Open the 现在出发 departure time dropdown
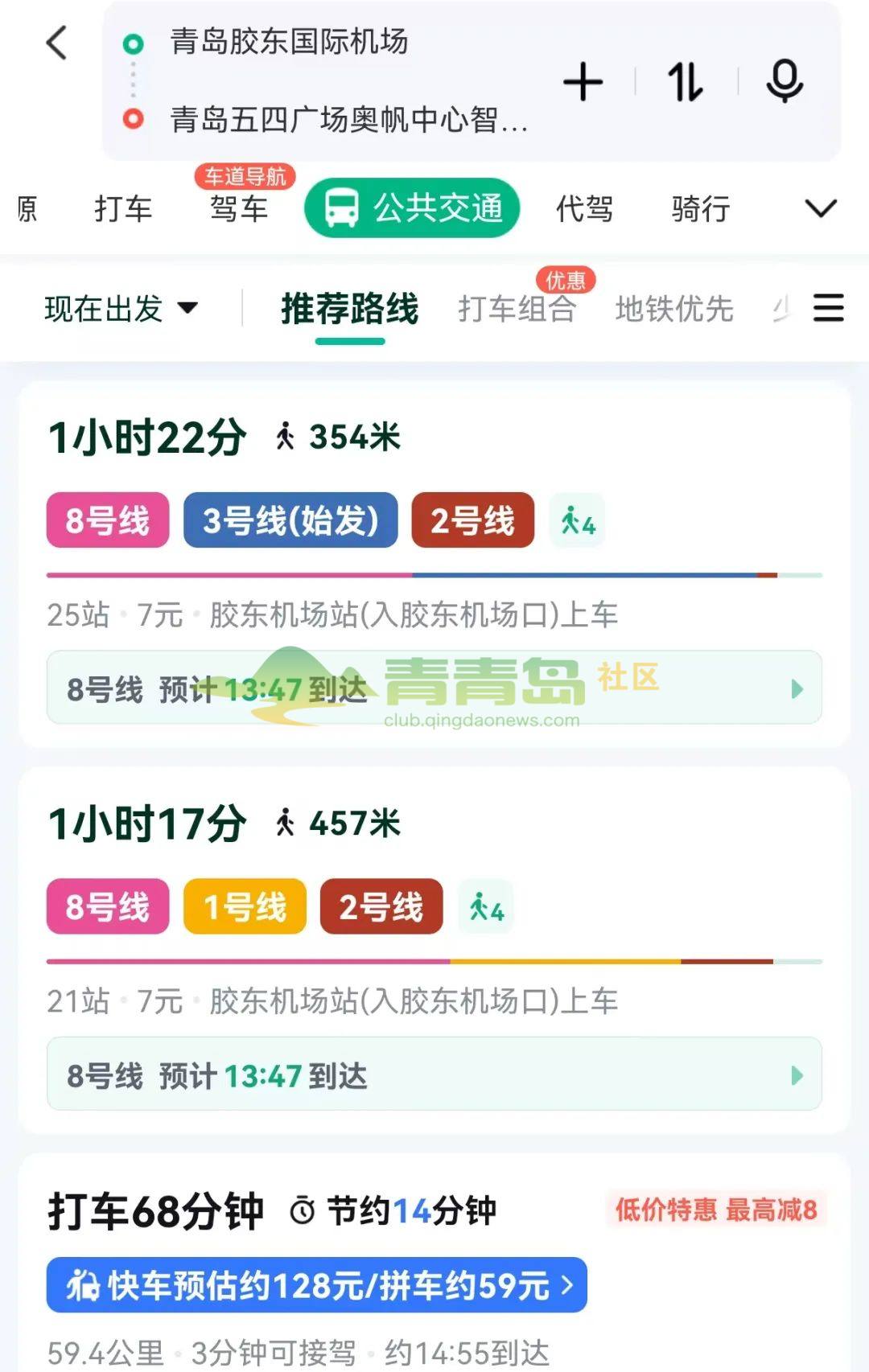 pyautogui.click(x=121, y=309)
